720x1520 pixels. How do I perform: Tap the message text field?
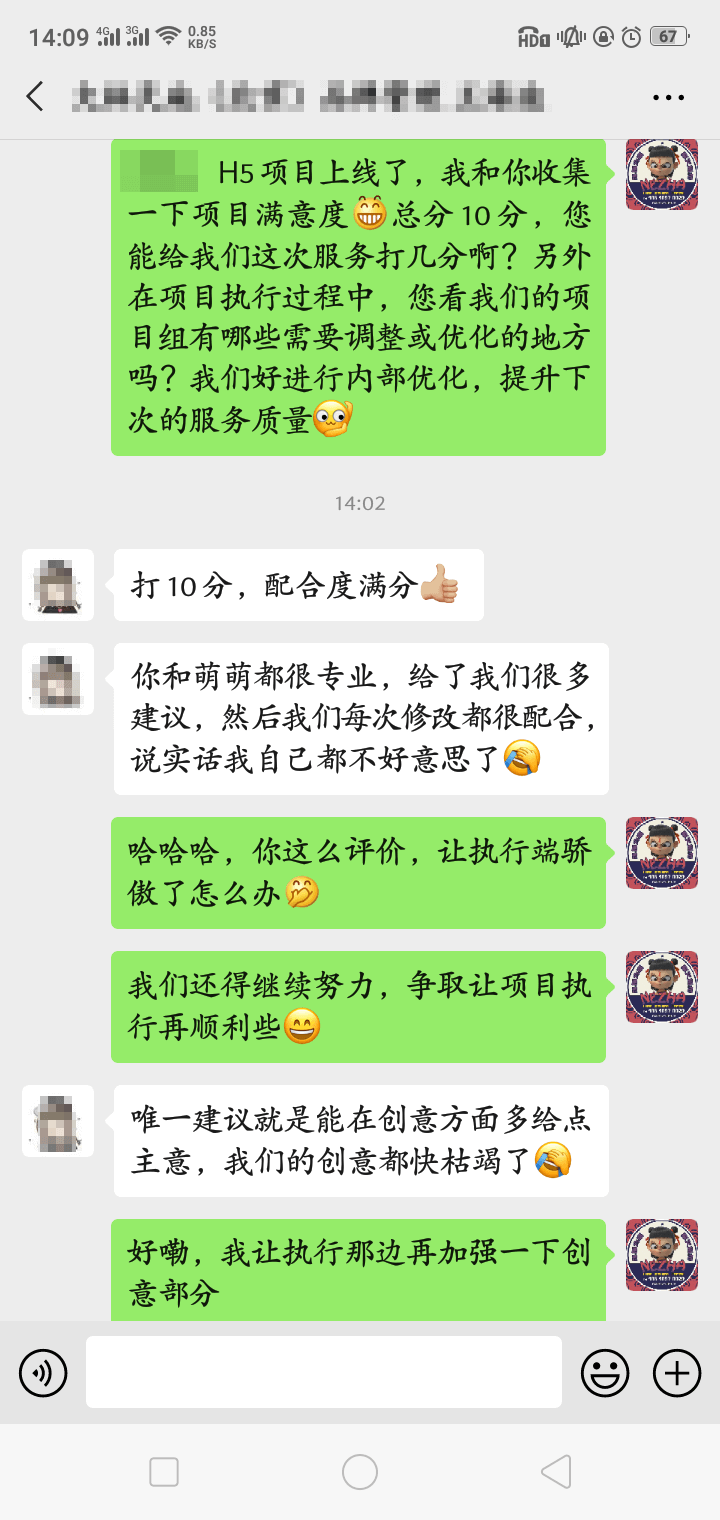pyautogui.click(x=323, y=1372)
